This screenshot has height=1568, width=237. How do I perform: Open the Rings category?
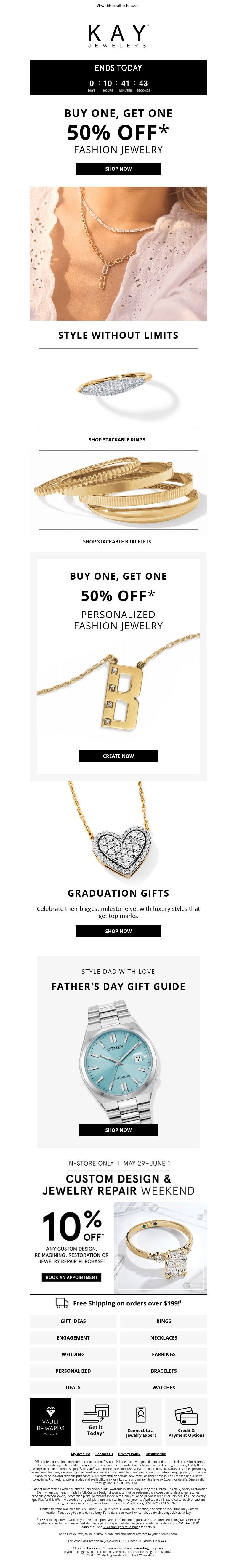(x=163, y=1321)
